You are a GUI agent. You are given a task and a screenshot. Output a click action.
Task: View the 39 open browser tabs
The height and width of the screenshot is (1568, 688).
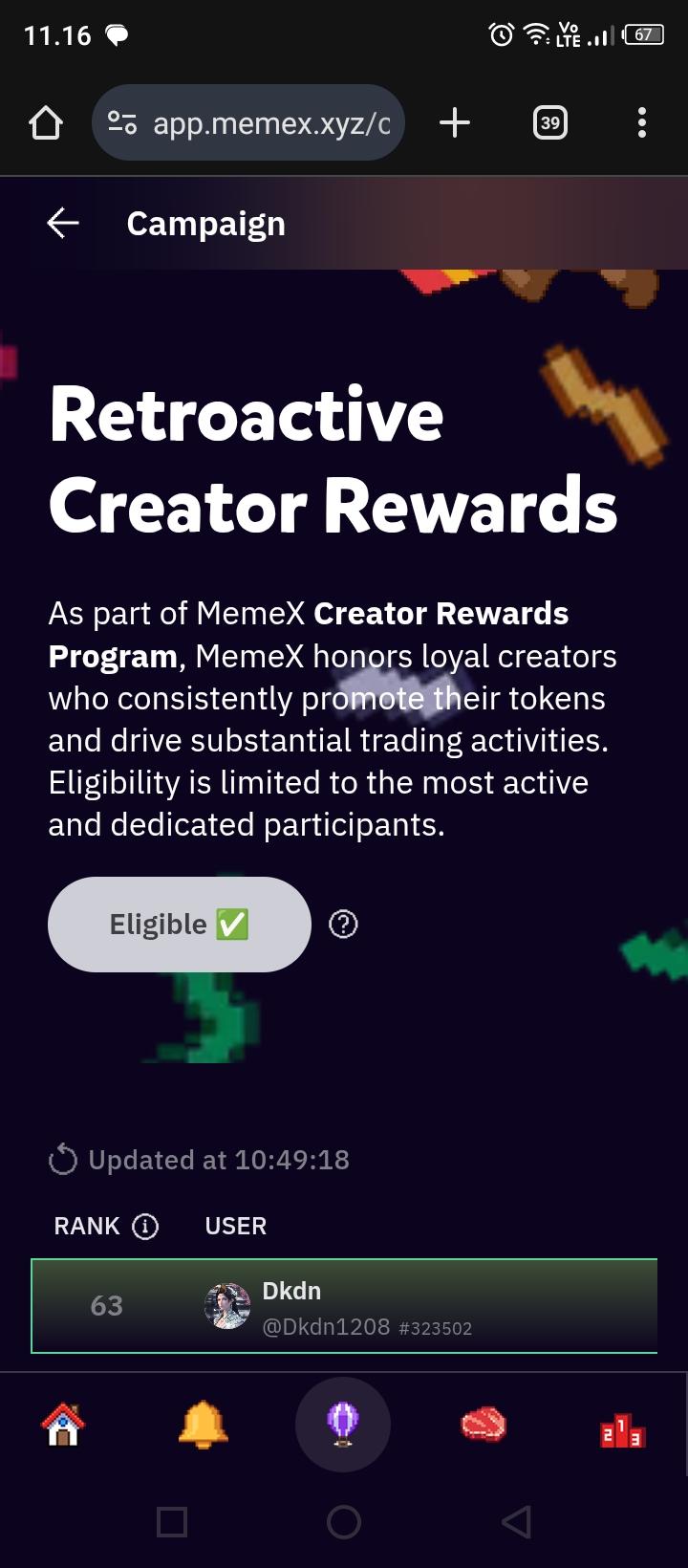tap(549, 122)
